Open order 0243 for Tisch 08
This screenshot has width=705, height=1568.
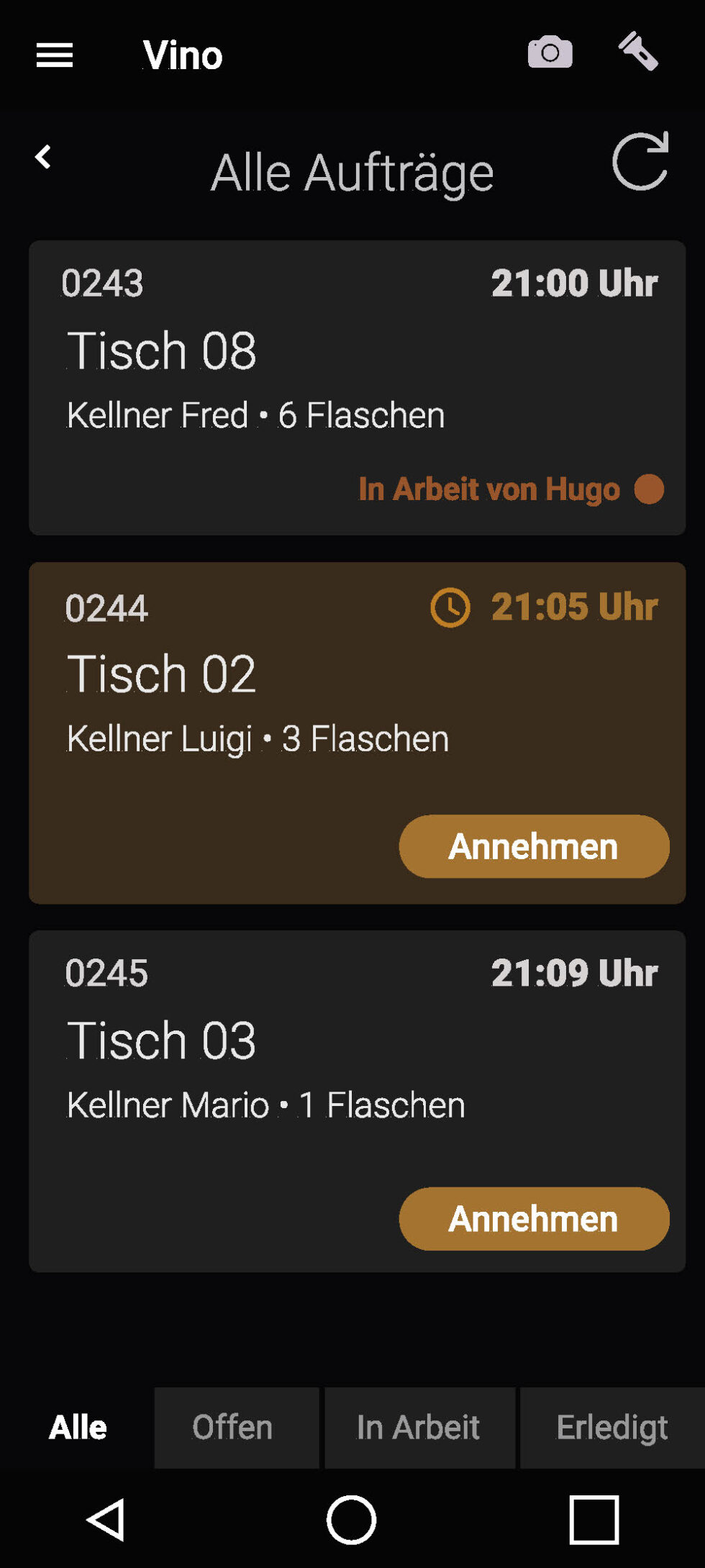pos(357,387)
